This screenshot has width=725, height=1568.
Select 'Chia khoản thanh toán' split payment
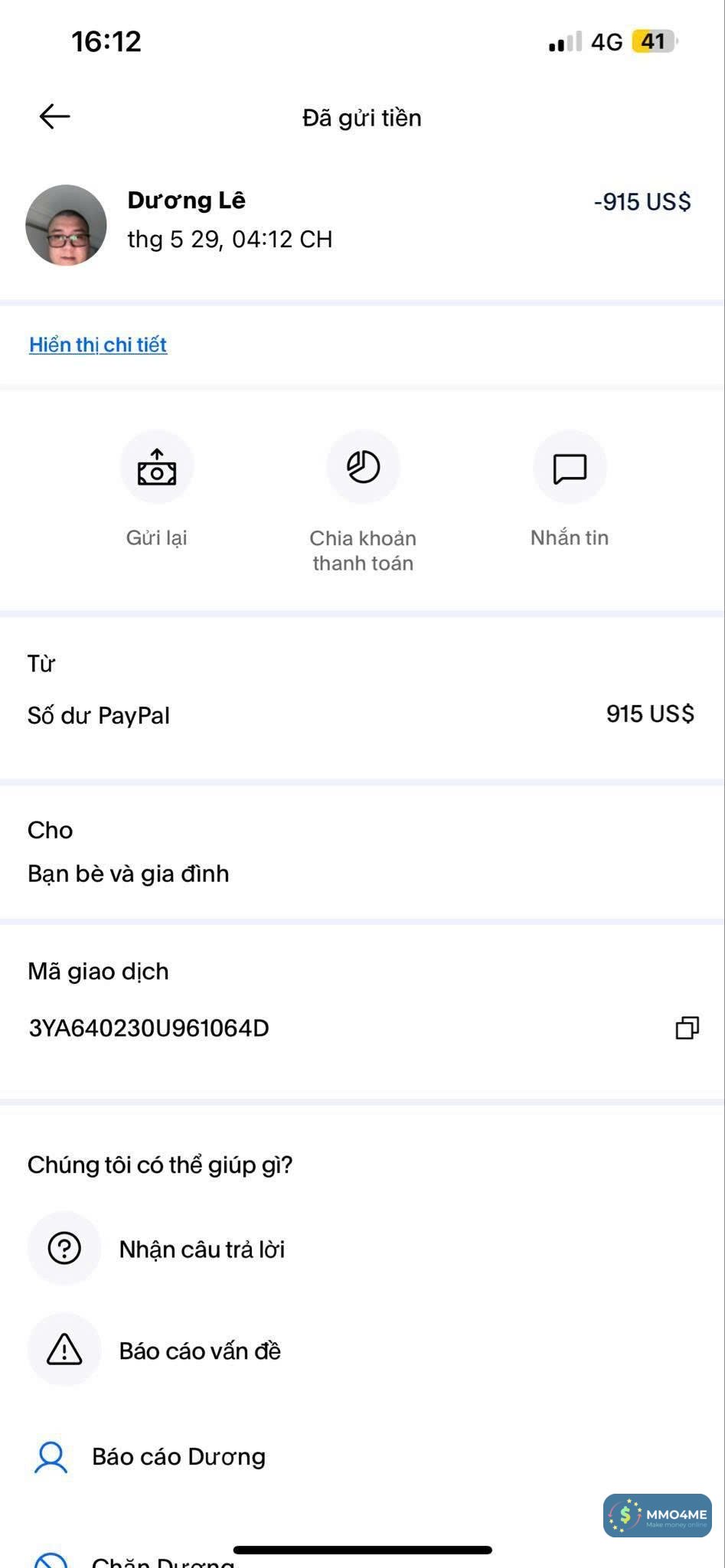363,468
